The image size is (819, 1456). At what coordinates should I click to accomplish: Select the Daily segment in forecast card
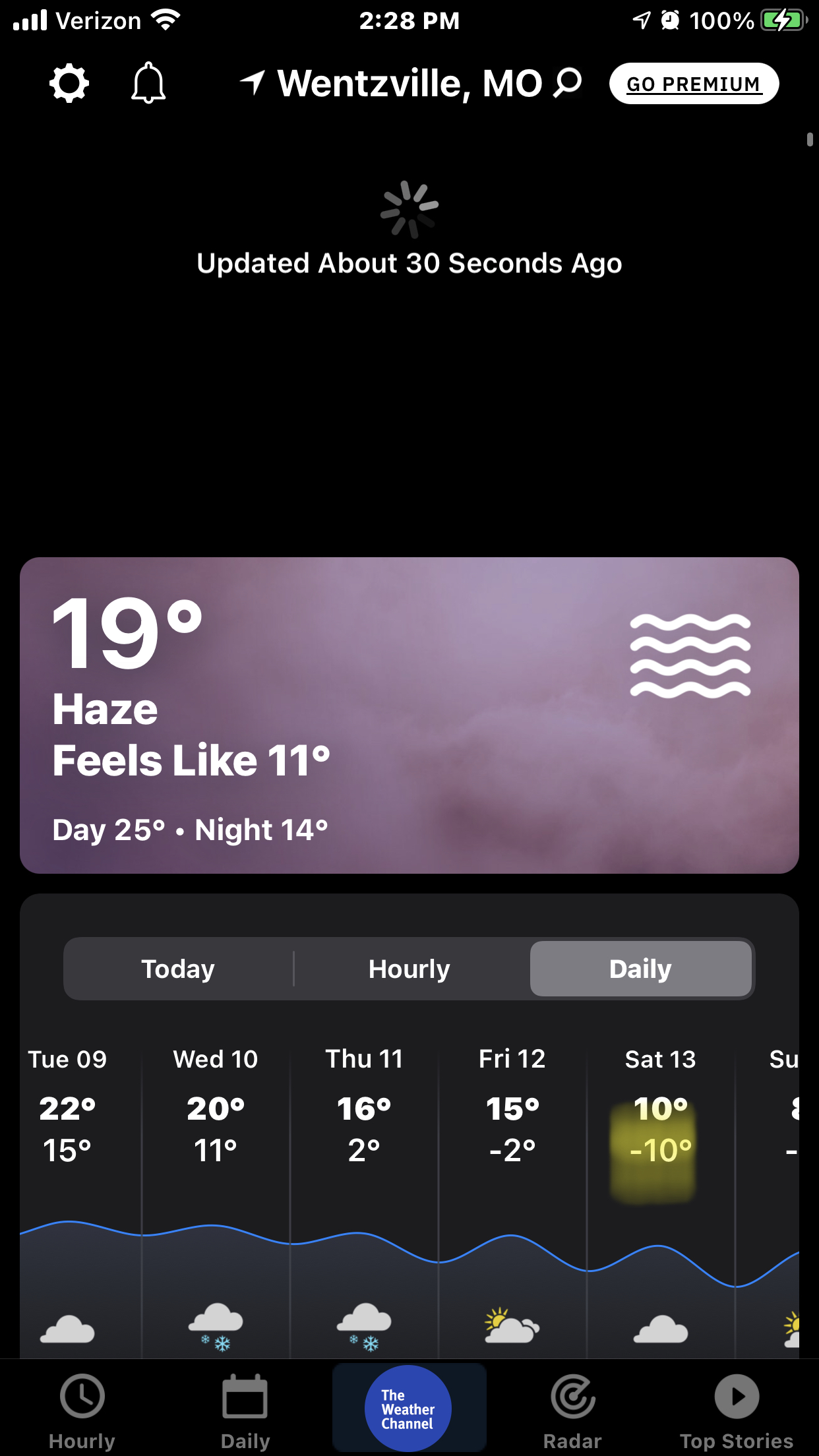tap(640, 969)
